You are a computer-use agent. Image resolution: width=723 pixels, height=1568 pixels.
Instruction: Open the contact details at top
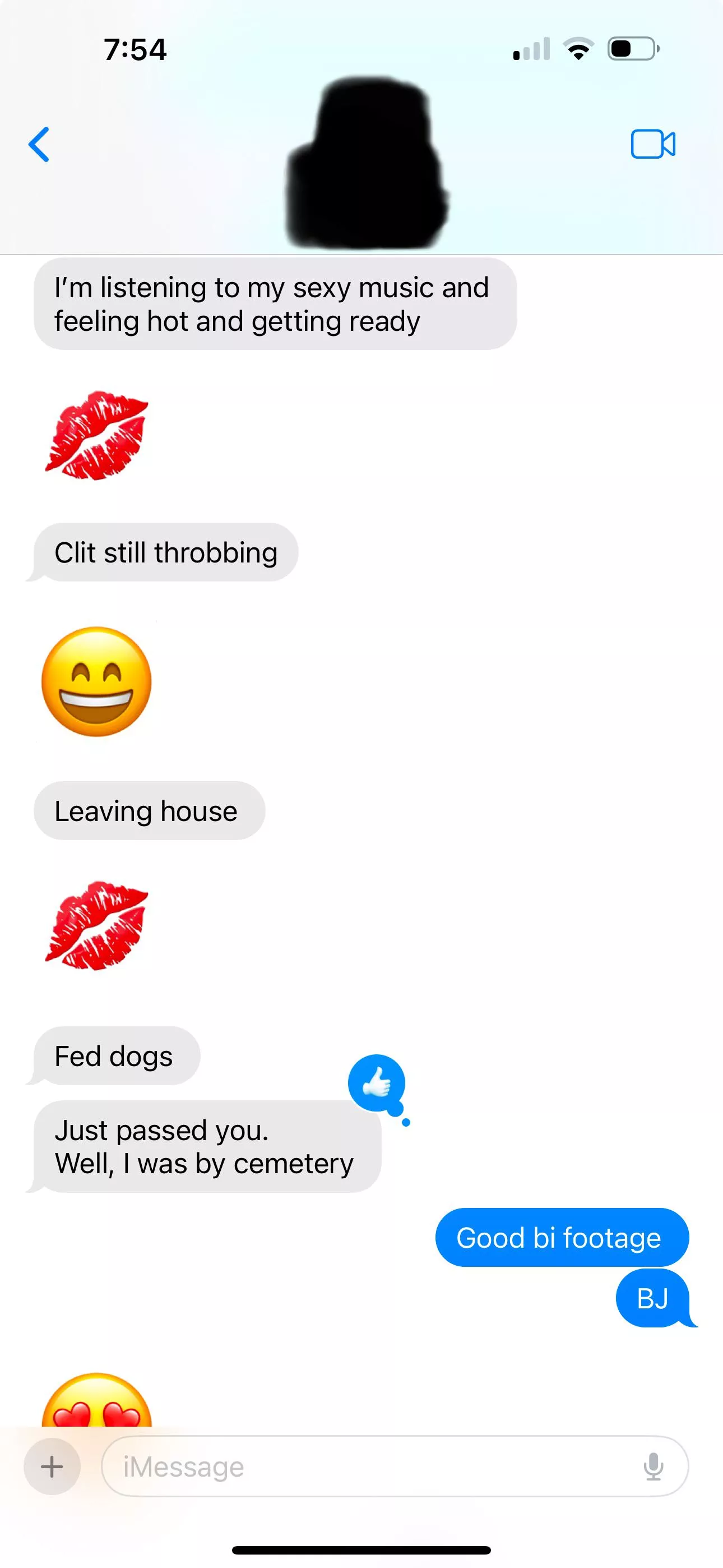(x=367, y=164)
